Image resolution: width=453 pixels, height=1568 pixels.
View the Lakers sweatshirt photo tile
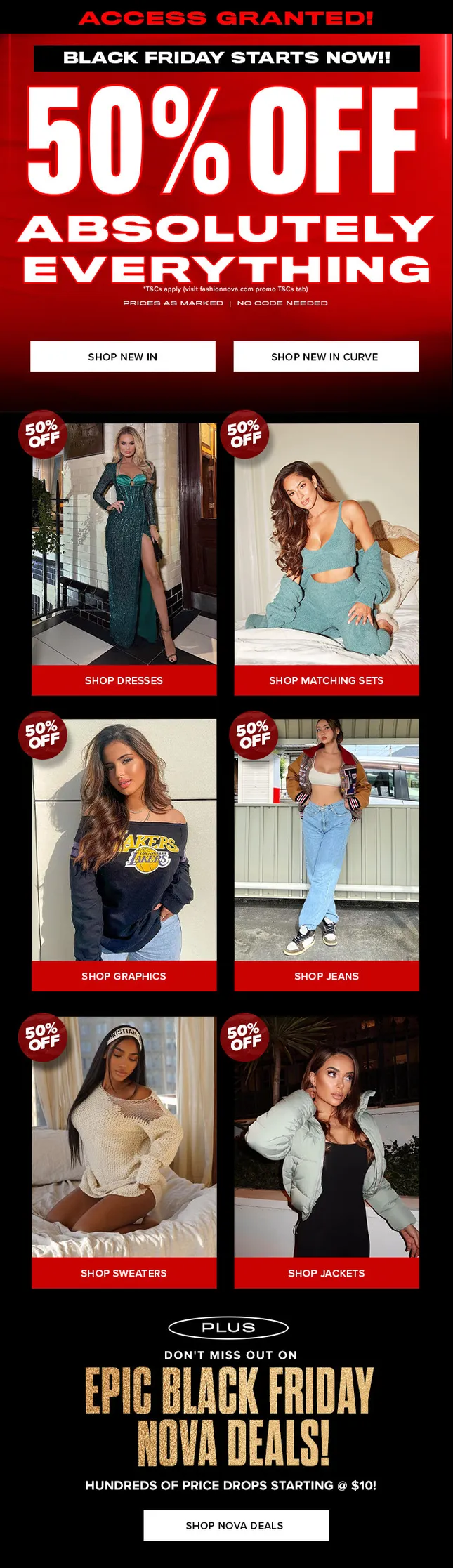click(x=124, y=840)
